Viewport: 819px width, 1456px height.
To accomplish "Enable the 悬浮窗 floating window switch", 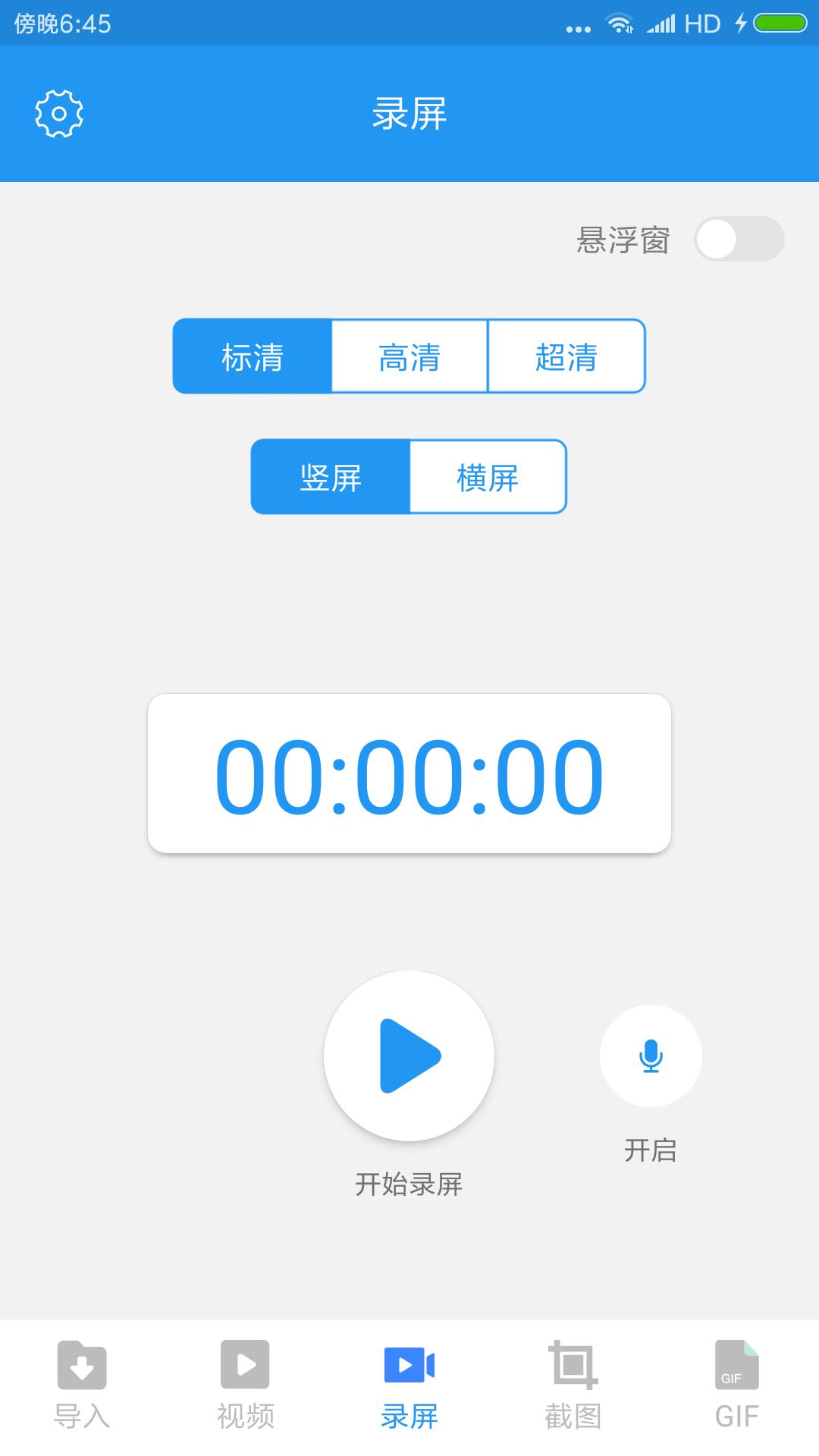I will (739, 239).
